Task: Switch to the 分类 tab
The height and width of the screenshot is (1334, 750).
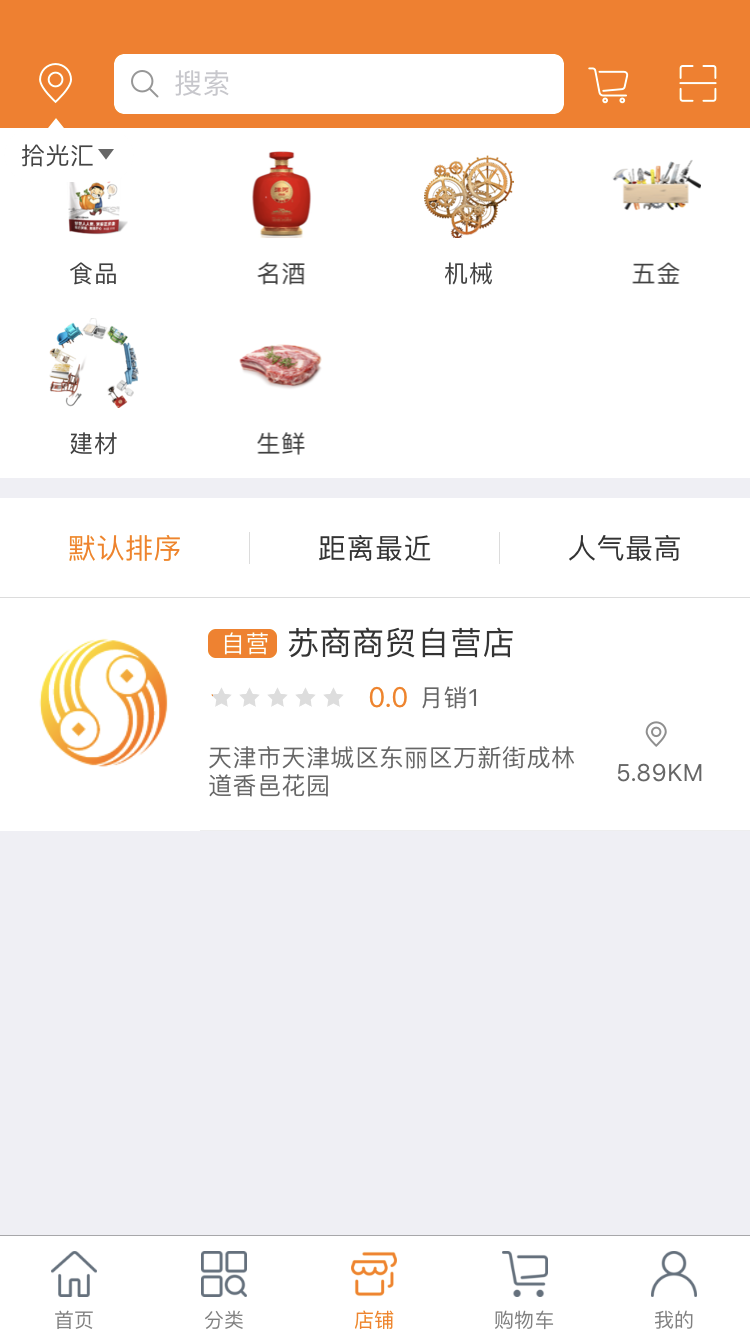Action: tap(224, 1288)
